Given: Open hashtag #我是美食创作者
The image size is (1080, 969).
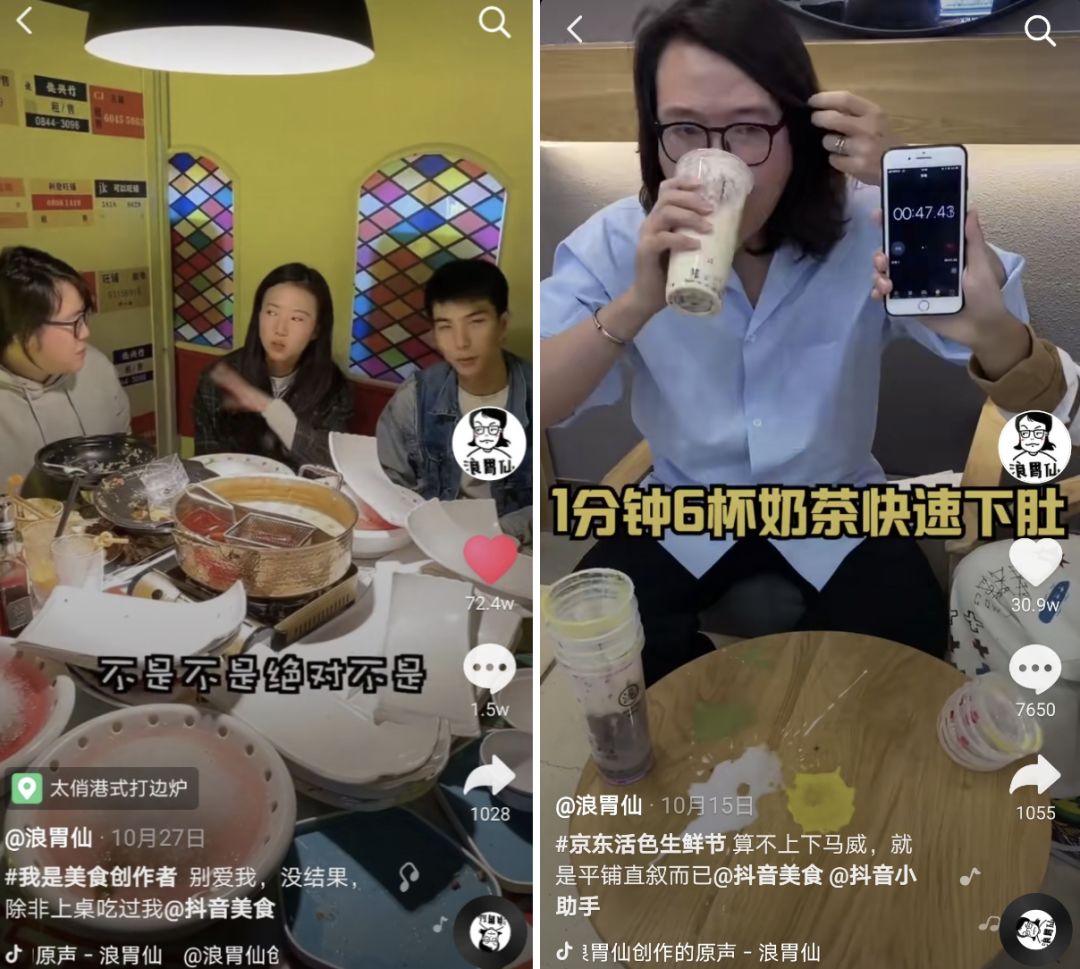Looking at the screenshot, I should pyautogui.click(x=91, y=878).
